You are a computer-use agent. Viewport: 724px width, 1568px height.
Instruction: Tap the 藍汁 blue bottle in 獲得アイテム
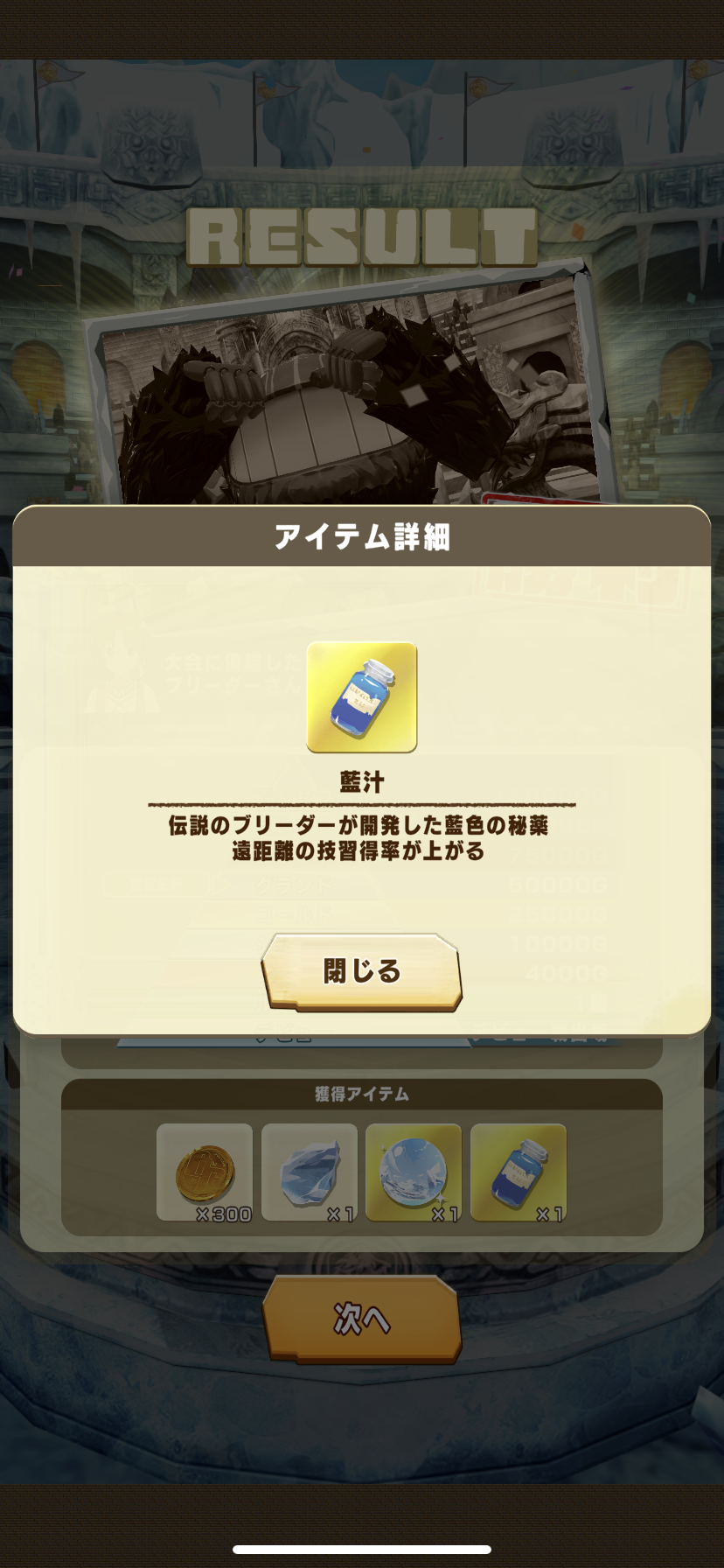tap(519, 1172)
